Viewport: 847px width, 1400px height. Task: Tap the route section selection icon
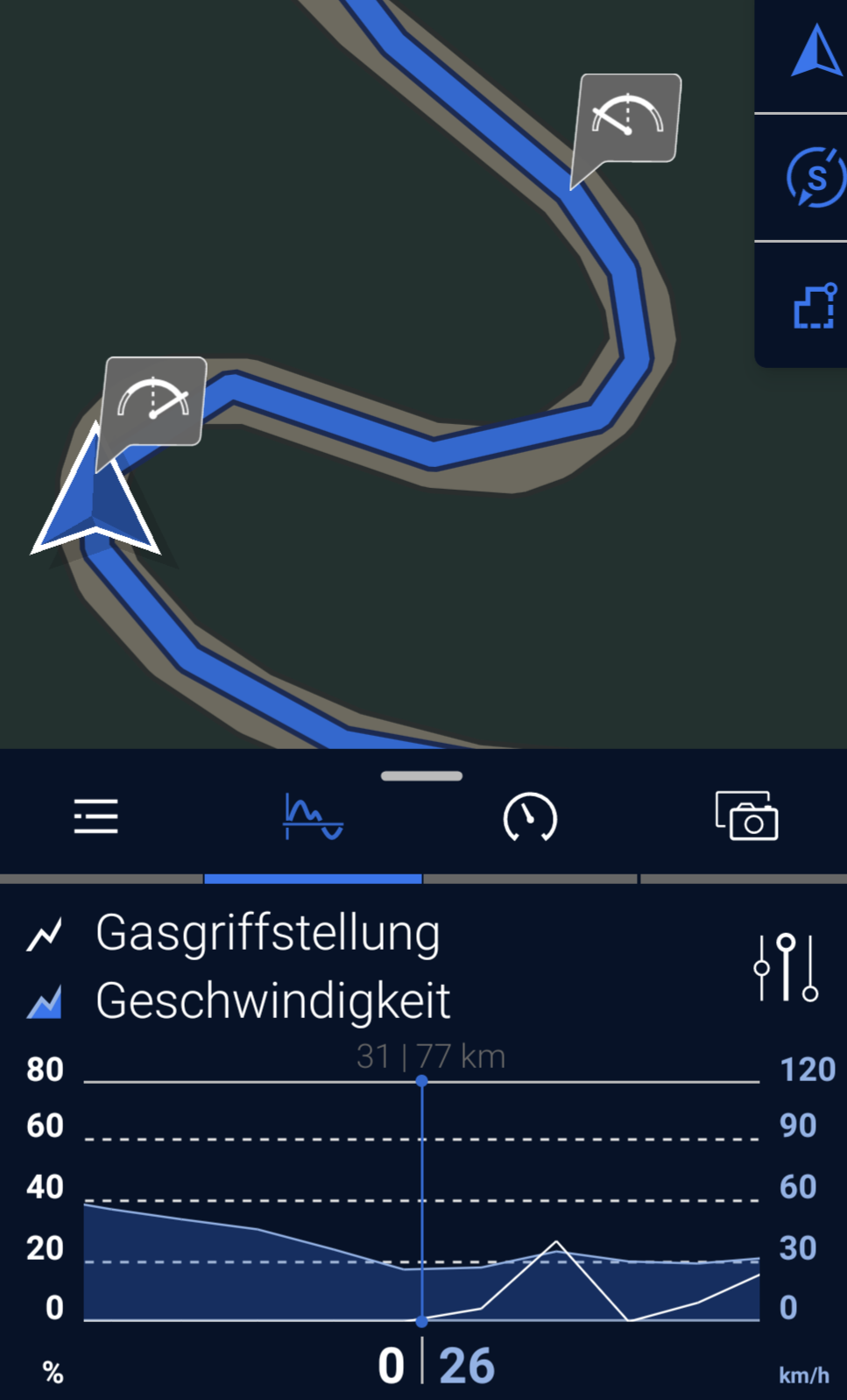point(815,307)
